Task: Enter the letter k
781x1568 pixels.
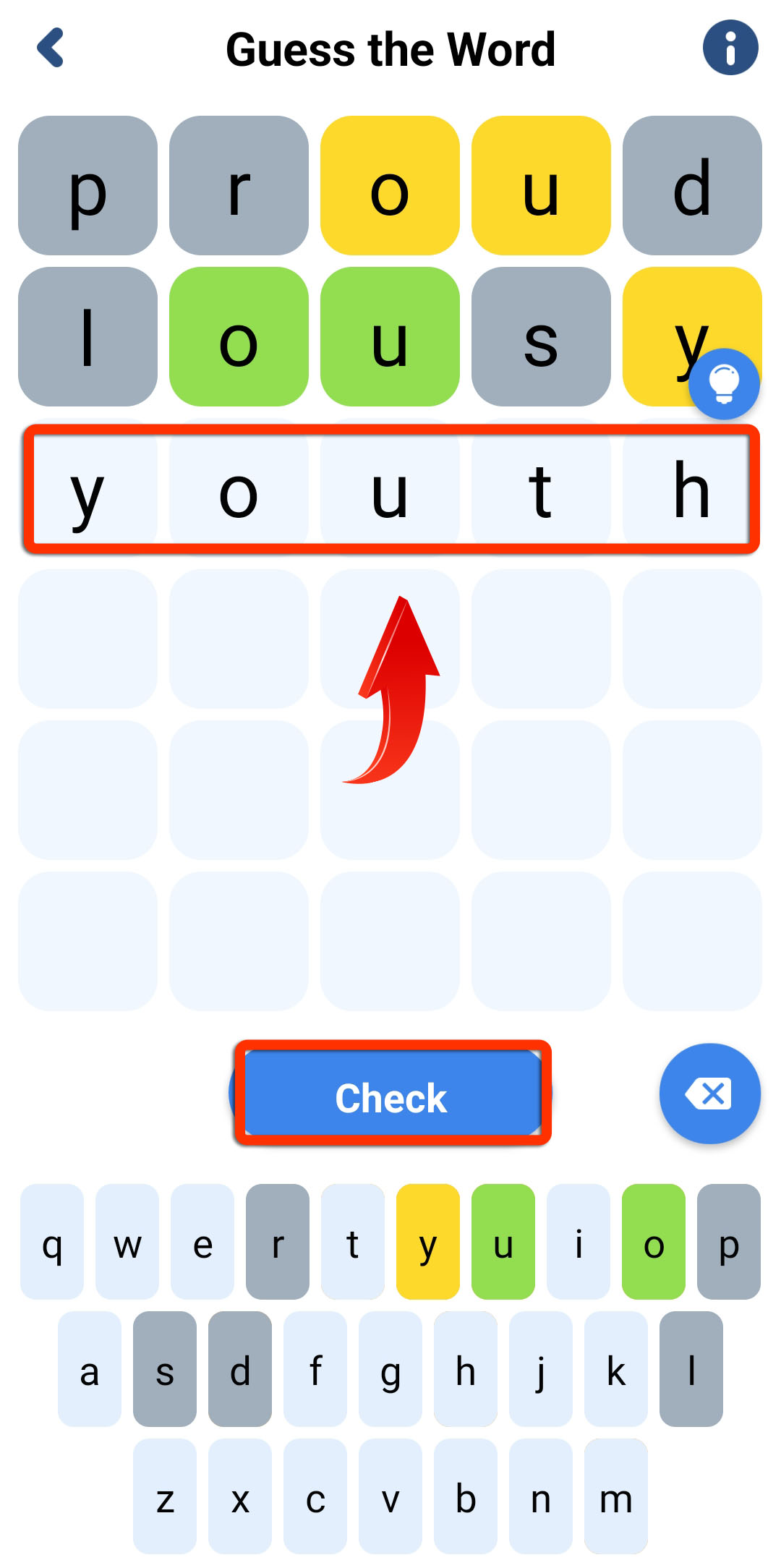Action: 616,1369
